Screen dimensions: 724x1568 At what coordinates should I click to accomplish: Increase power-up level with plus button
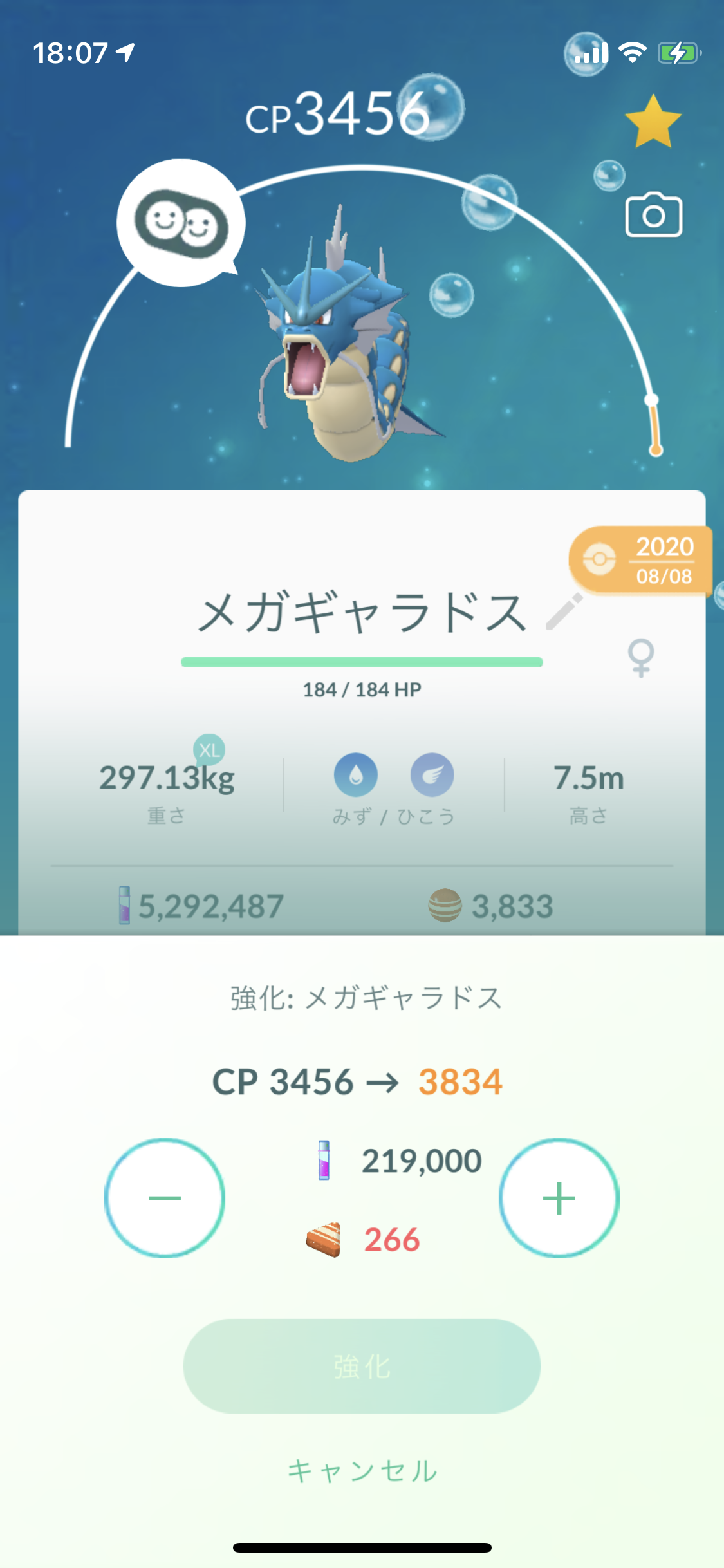(x=559, y=1198)
